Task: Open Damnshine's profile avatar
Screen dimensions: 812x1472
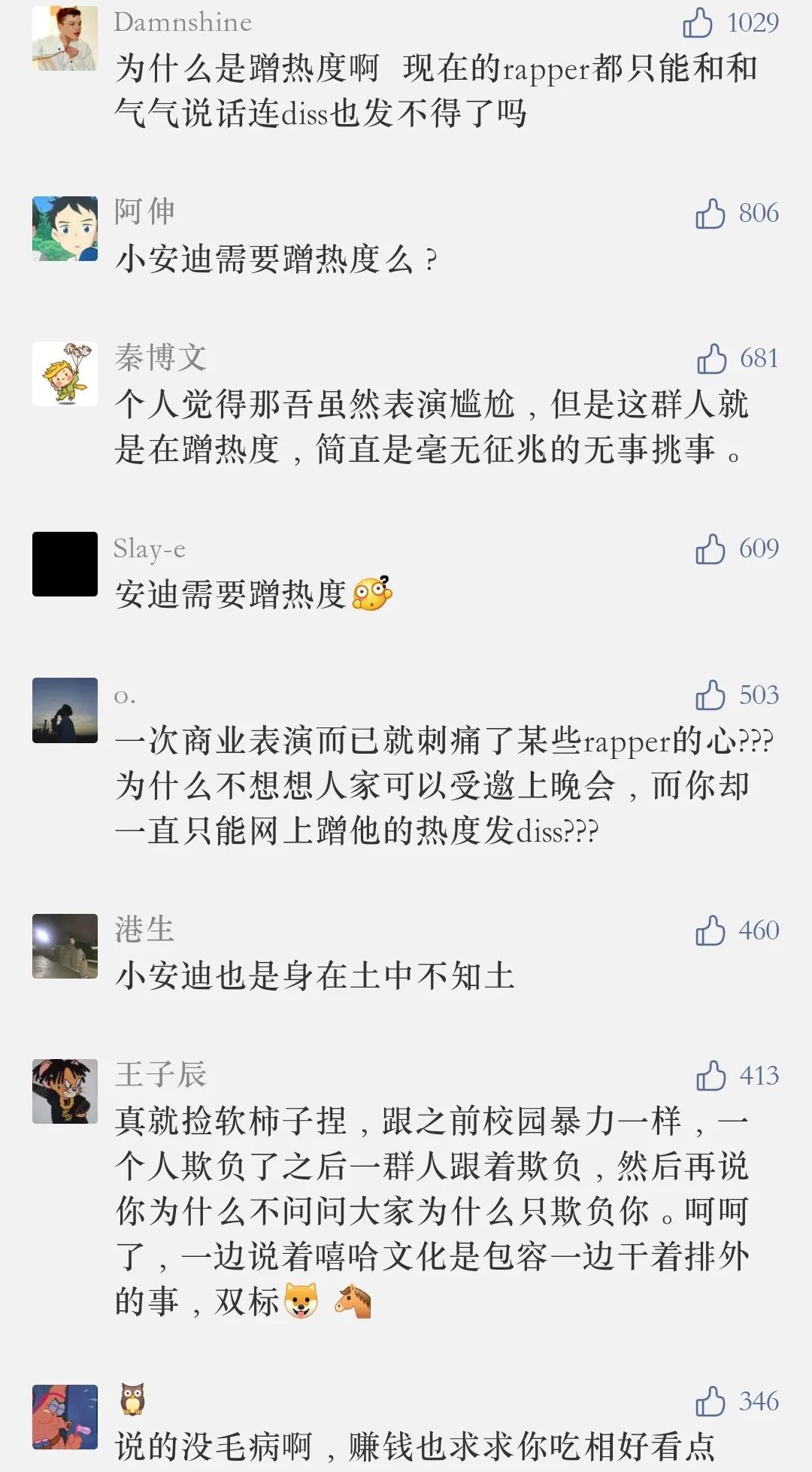Action: [x=64, y=39]
